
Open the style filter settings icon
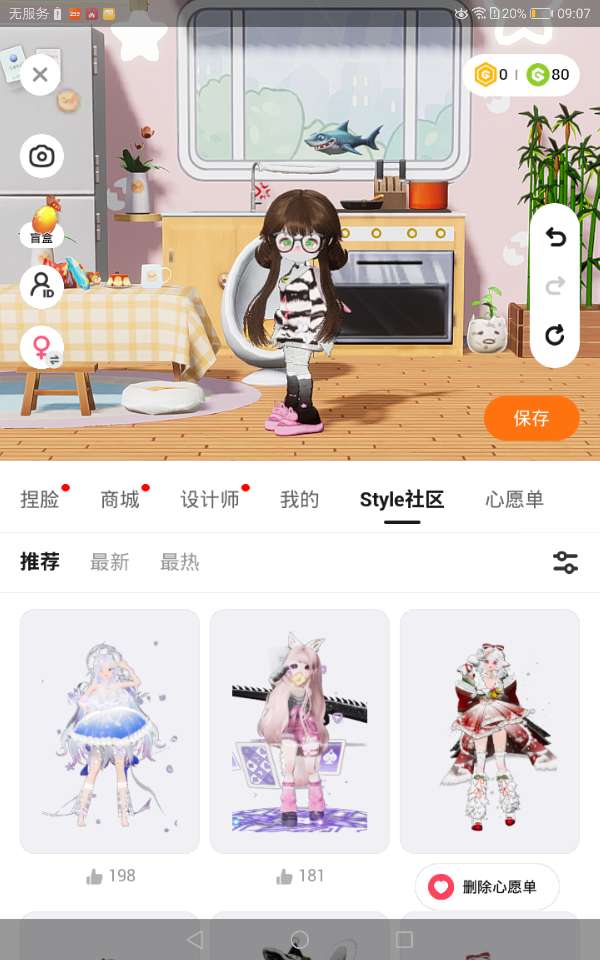click(x=565, y=562)
